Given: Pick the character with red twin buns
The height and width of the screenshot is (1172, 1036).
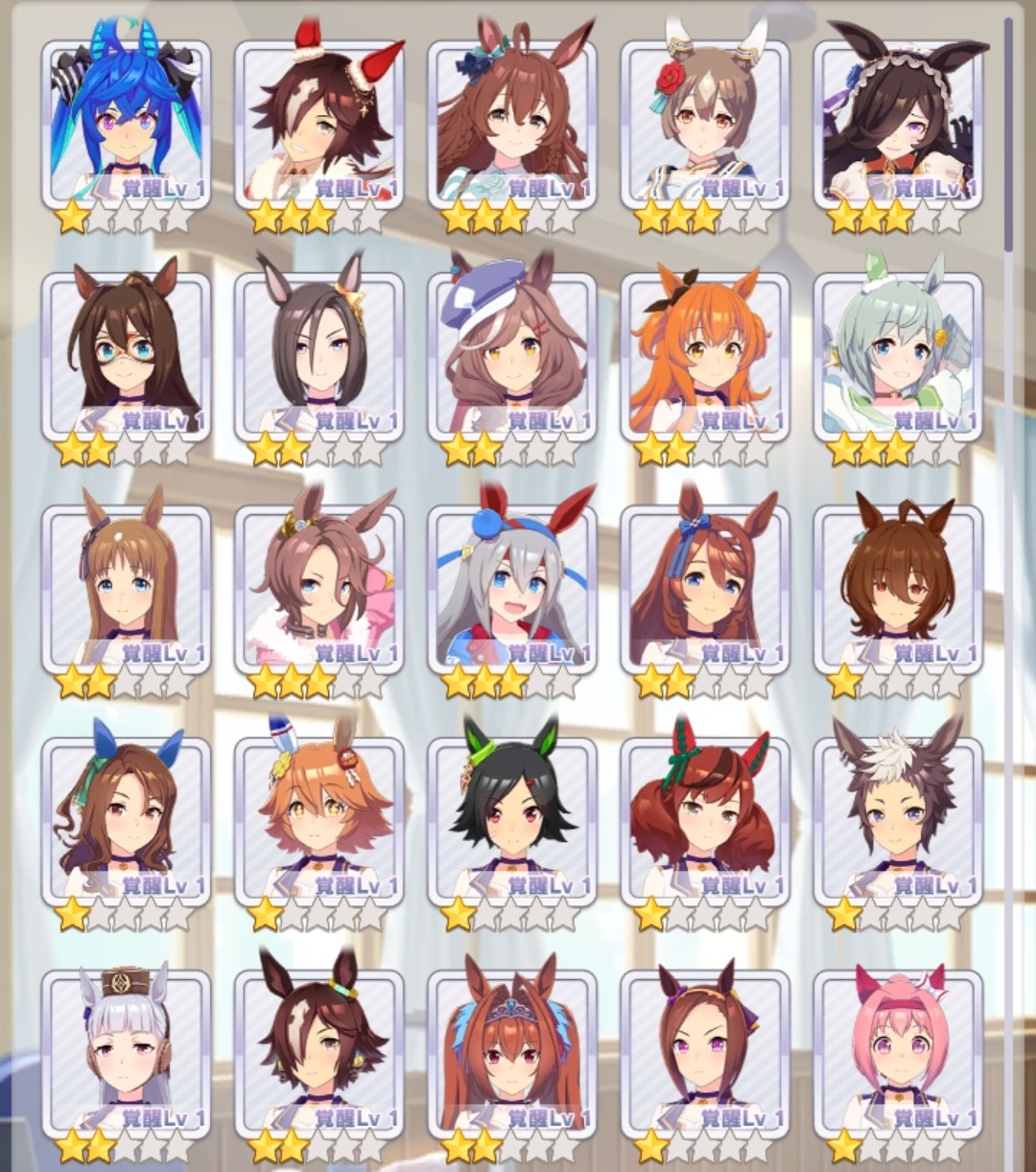Looking at the screenshot, I should 704,822.
